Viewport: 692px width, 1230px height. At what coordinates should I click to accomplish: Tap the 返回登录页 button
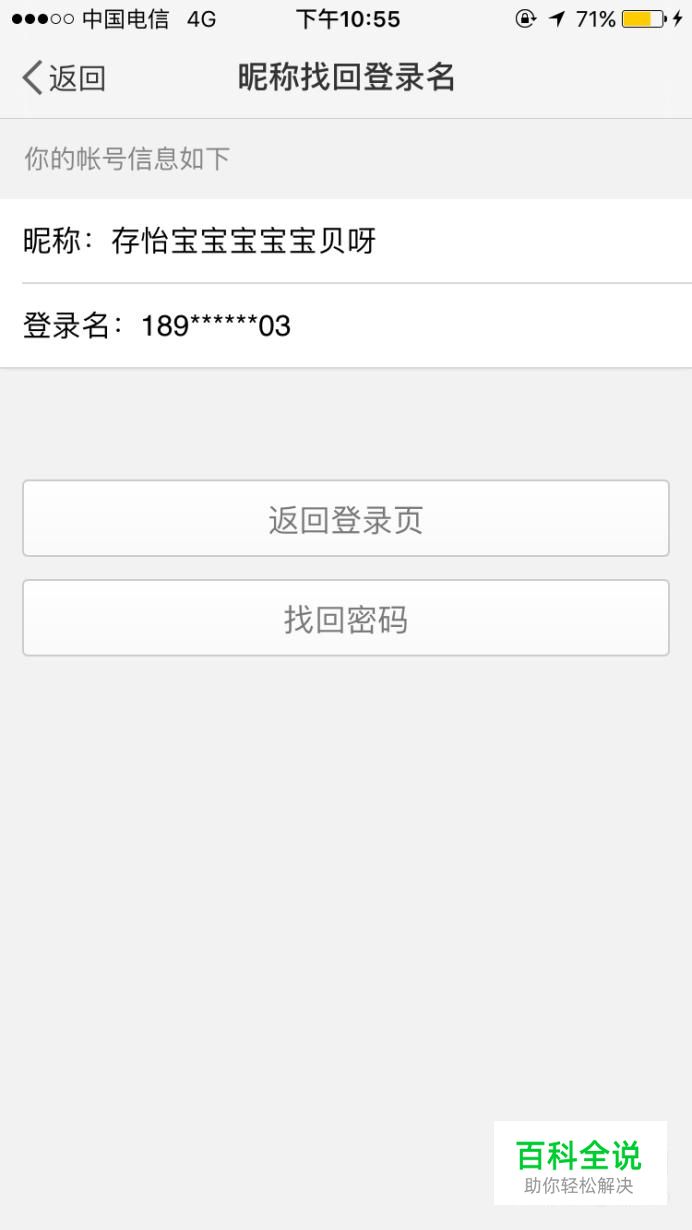345,519
